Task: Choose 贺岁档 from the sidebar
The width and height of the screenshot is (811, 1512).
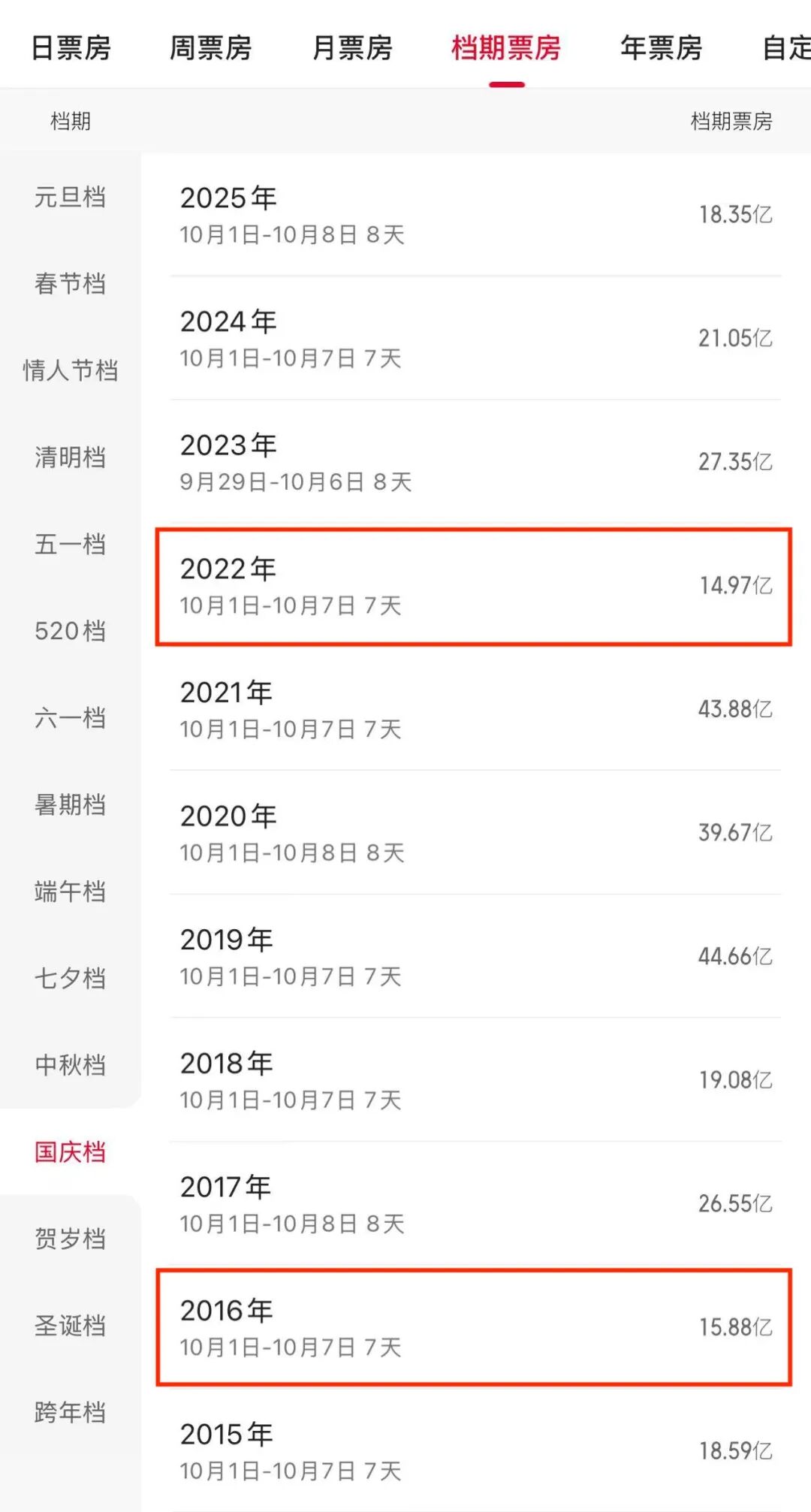Action: (x=70, y=1239)
